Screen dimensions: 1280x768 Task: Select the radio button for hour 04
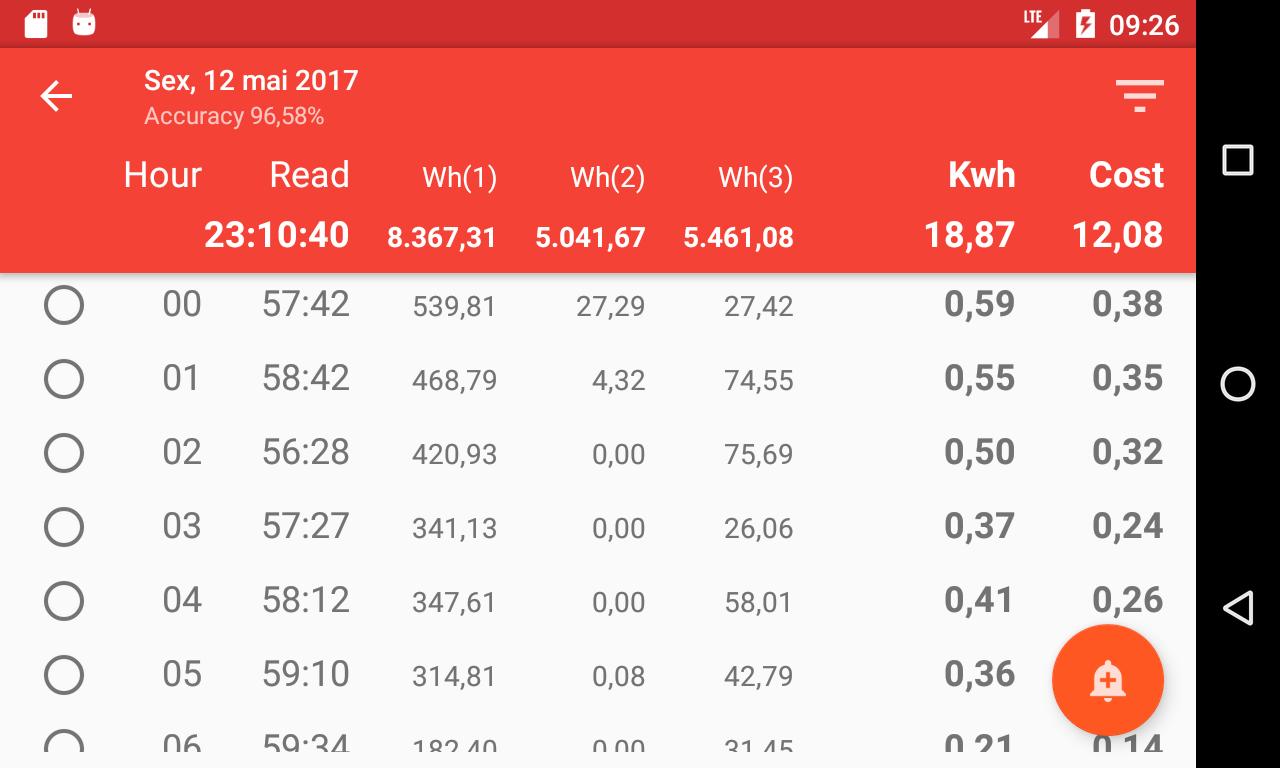(64, 601)
